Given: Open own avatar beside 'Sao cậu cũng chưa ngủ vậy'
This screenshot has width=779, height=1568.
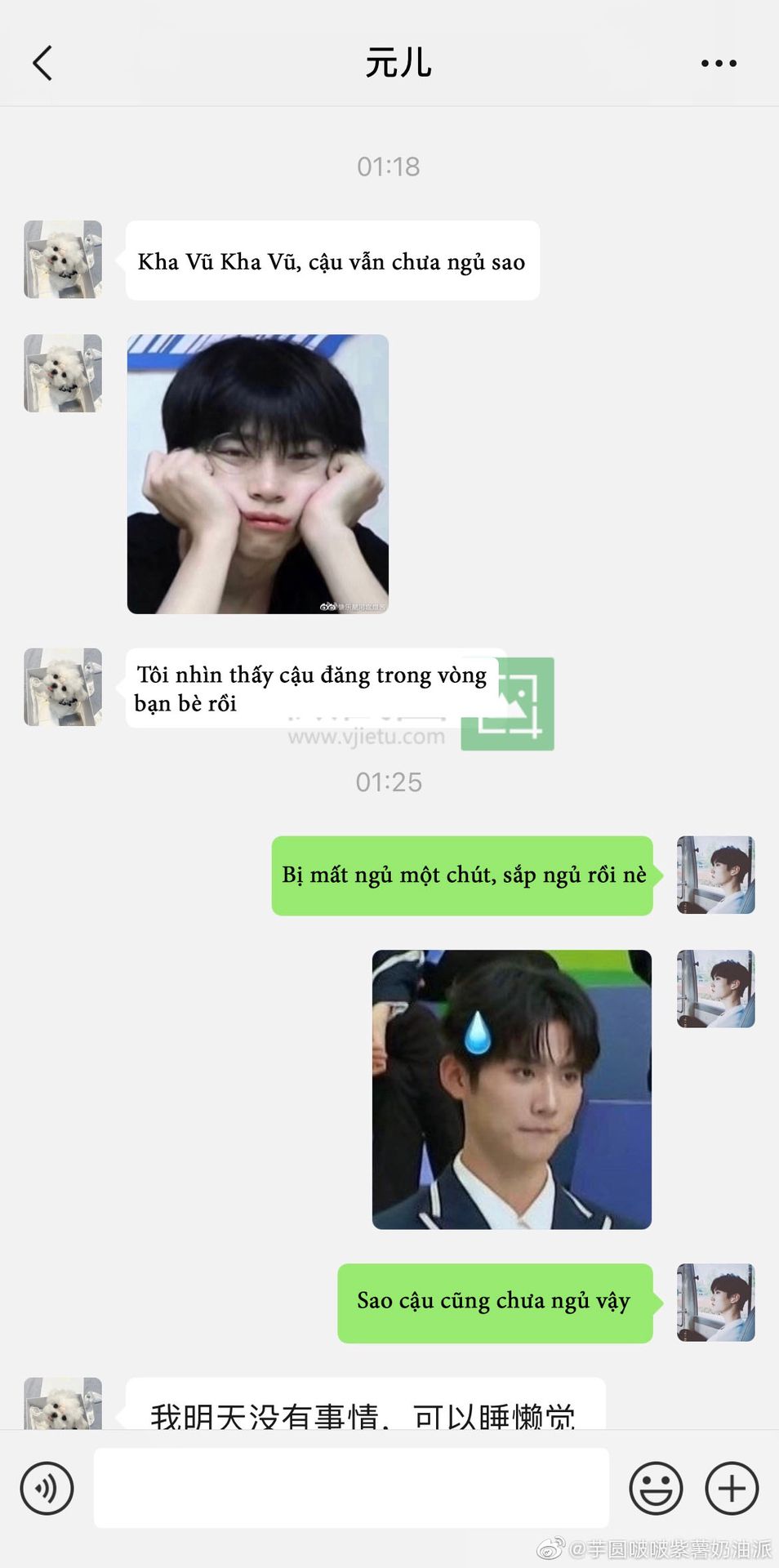Looking at the screenshot, I should tap(716, 1303).
